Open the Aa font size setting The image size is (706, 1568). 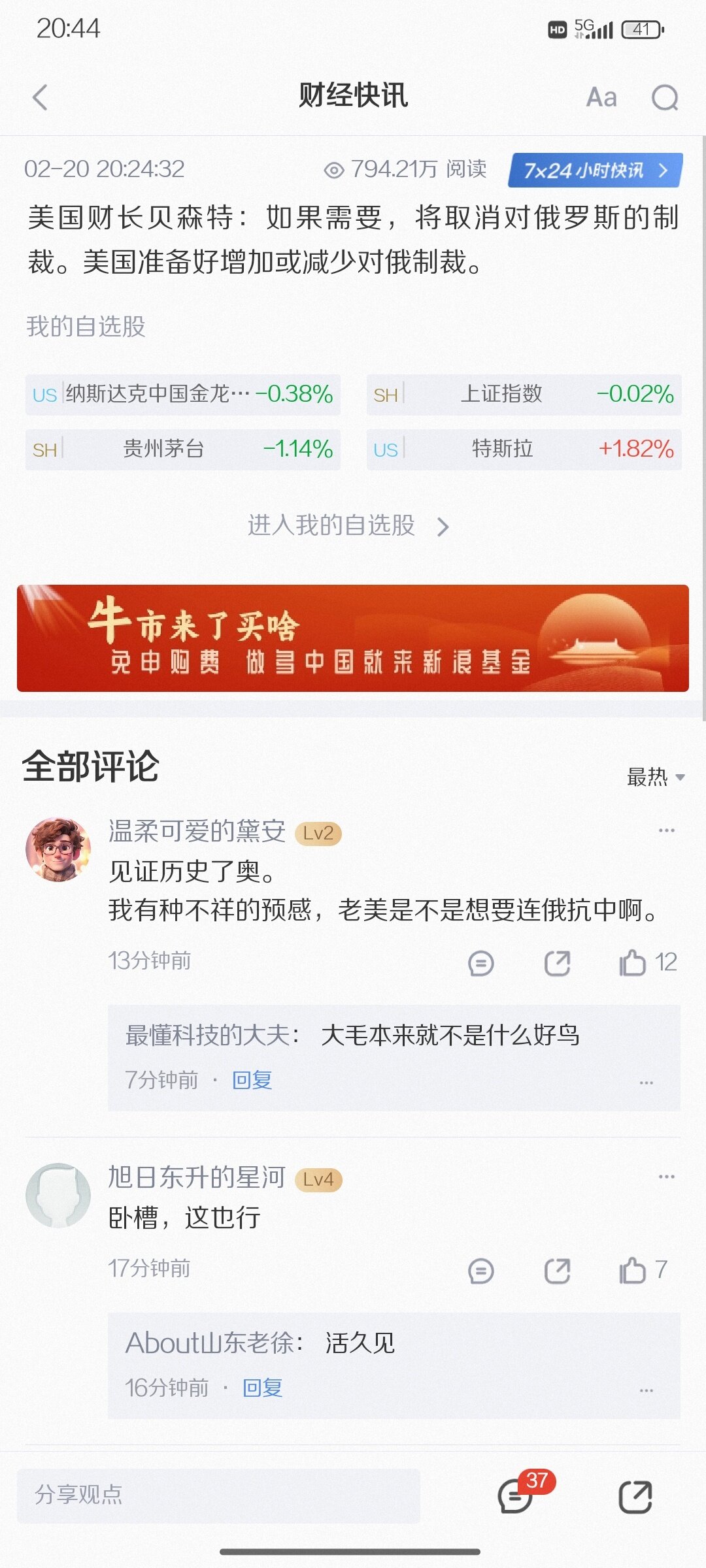tap(601, 98)
